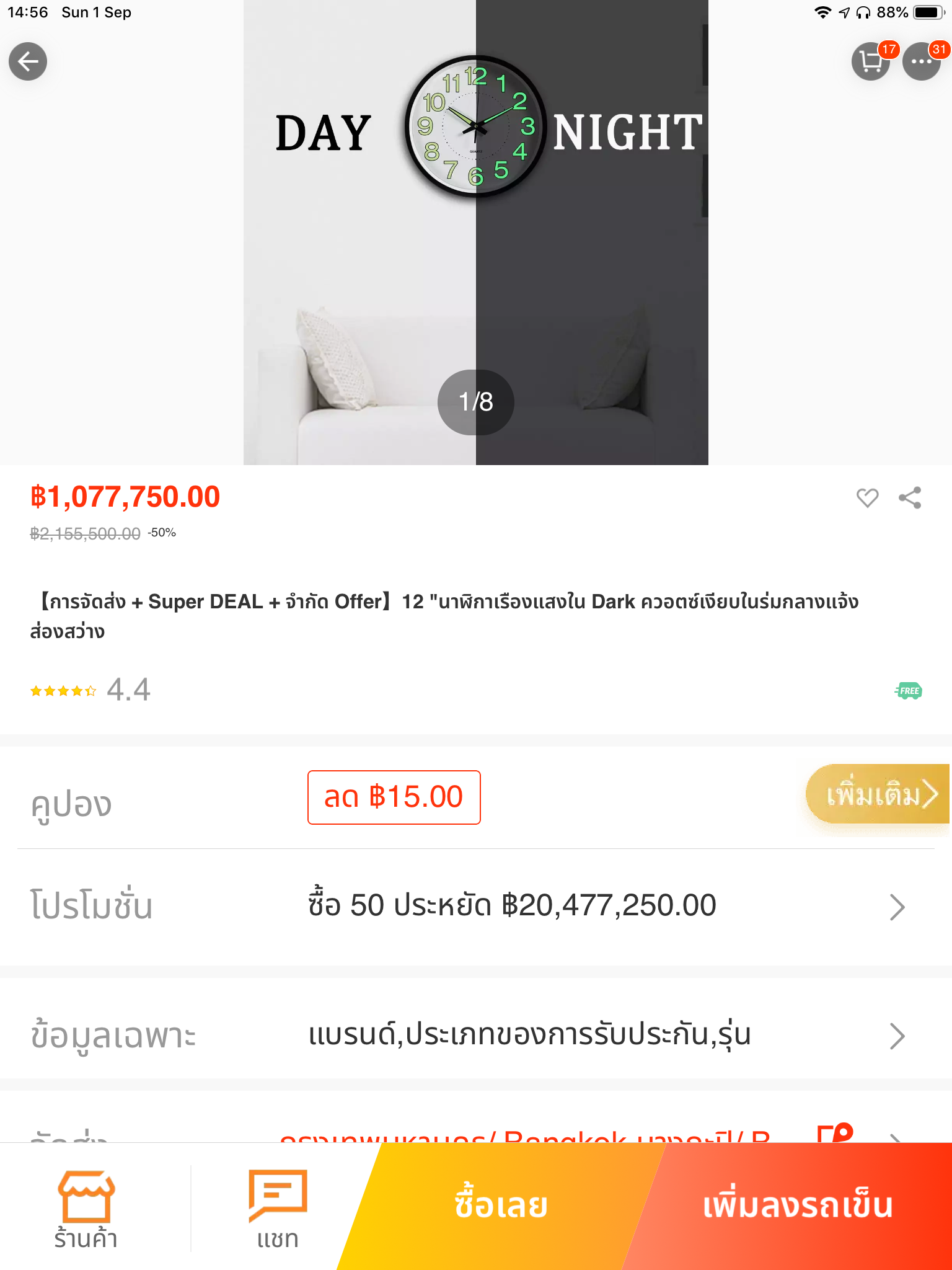Open ข้อมูลเฉพาะ product specifications

click(x=476, y=1035)
